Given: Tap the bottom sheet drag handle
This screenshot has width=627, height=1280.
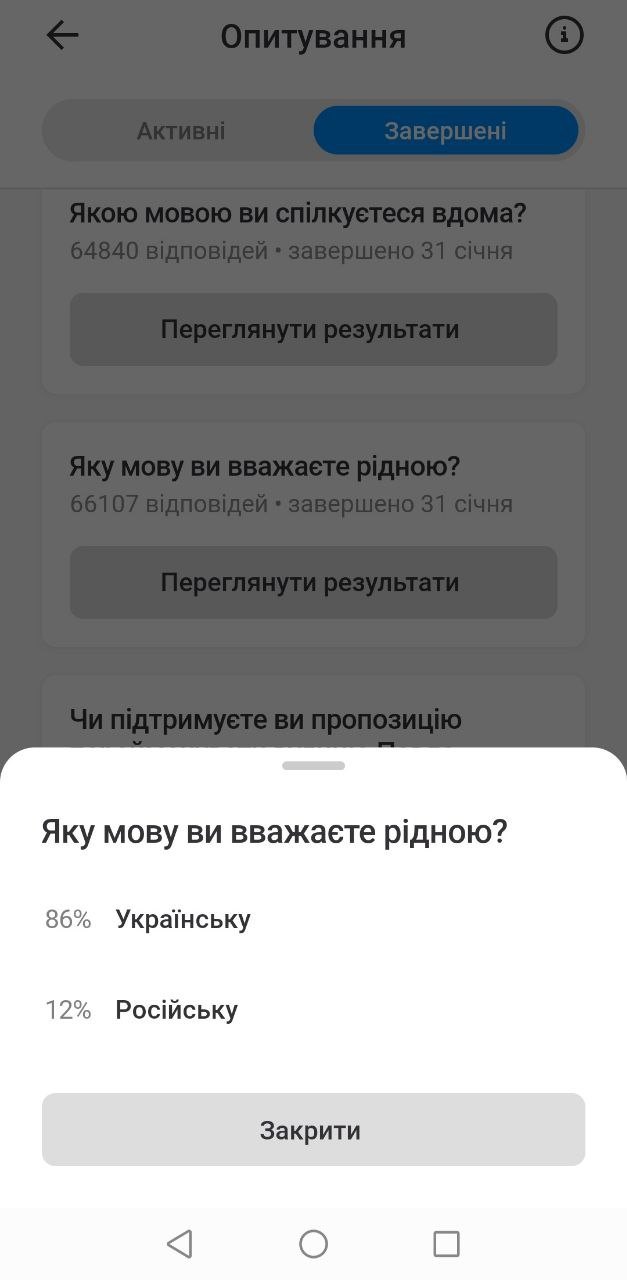Looking at the screenshot, I should tap(313, 766).
